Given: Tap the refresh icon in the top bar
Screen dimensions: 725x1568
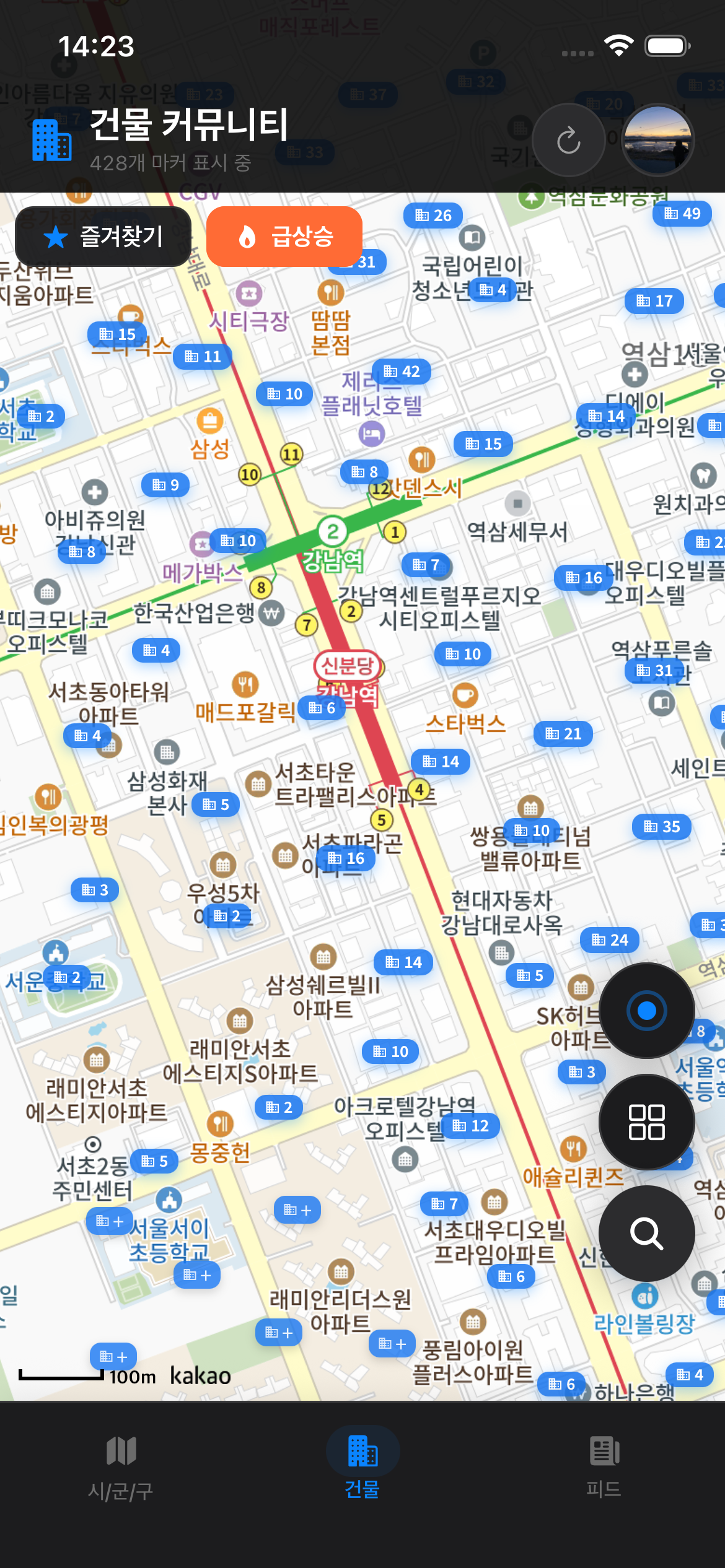Looking at the screenshot, I should [x=568, y=140].
